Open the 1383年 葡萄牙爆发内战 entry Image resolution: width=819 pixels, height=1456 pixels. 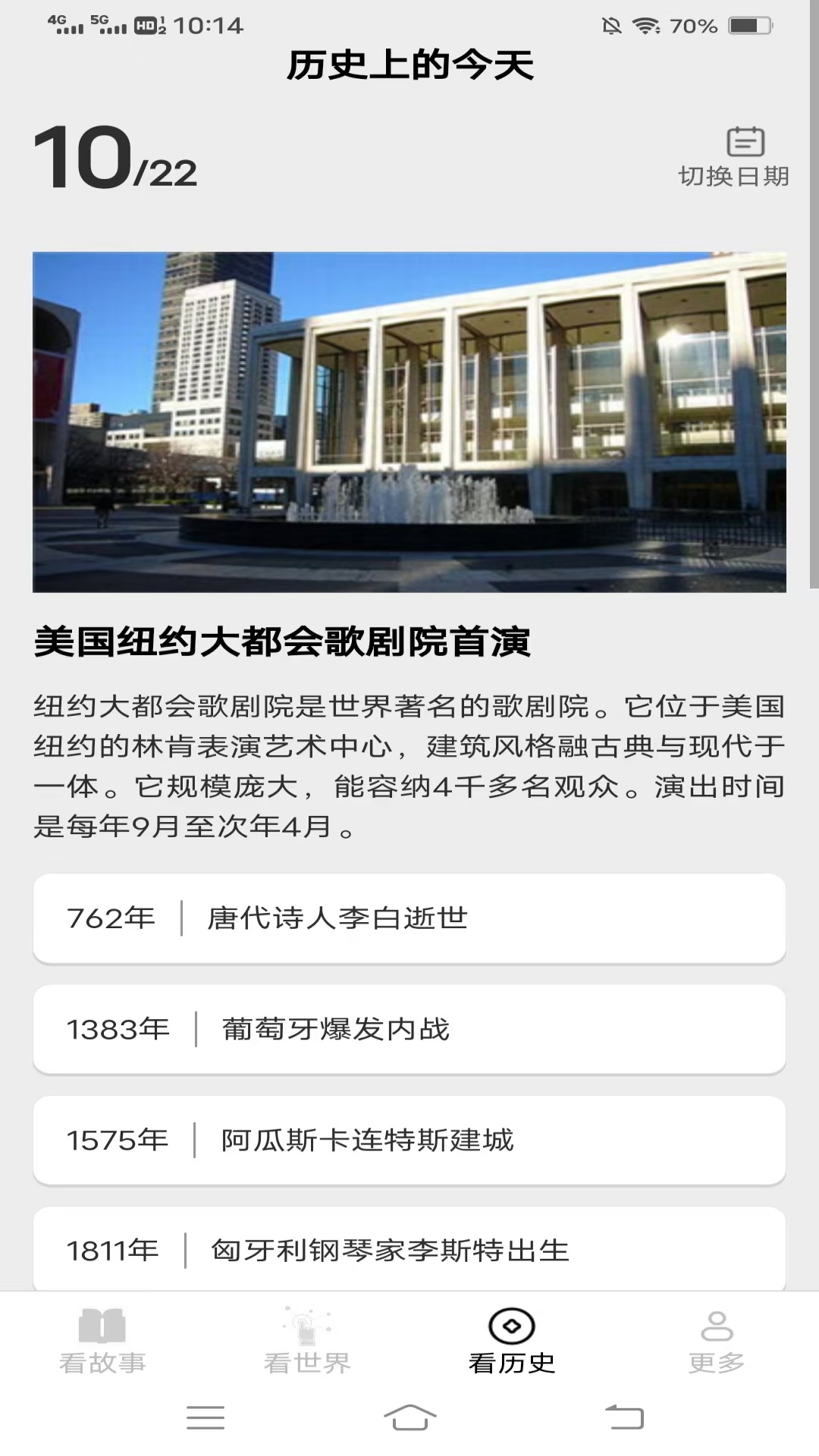[x=409, y=1030]
